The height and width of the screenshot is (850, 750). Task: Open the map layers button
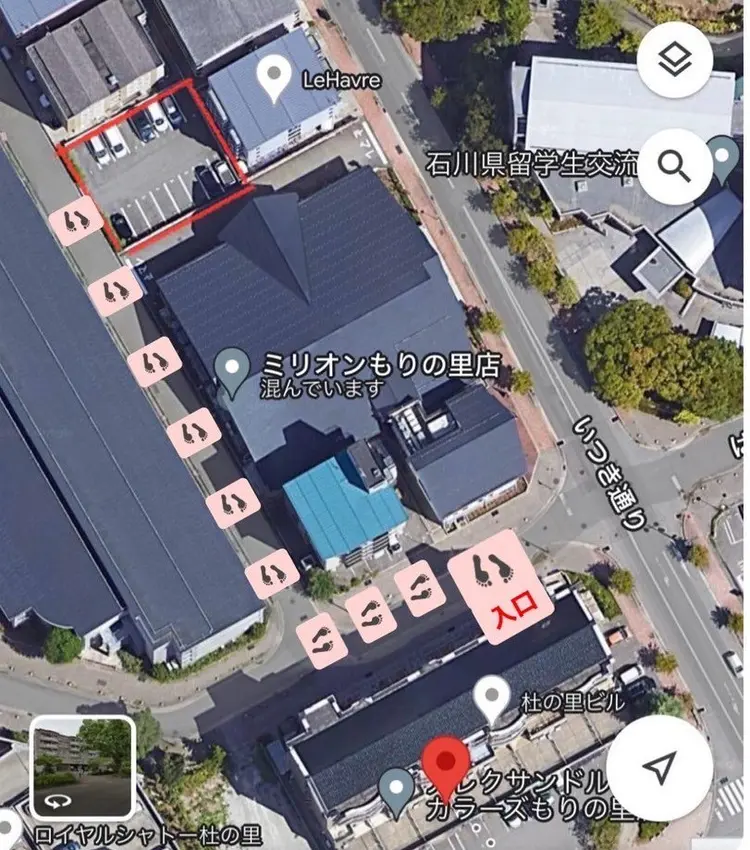[674, 60]
